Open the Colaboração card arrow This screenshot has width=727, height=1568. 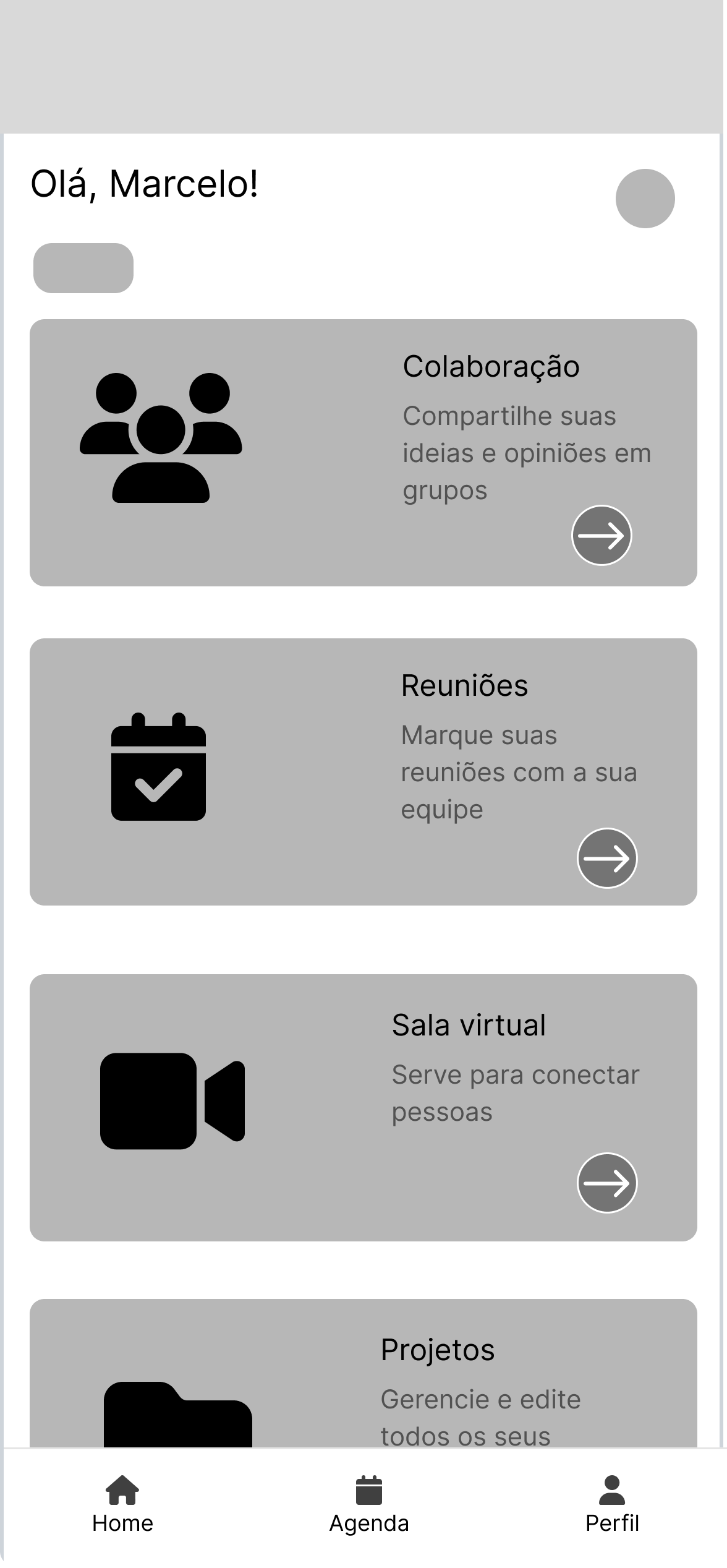coord(601,536)
